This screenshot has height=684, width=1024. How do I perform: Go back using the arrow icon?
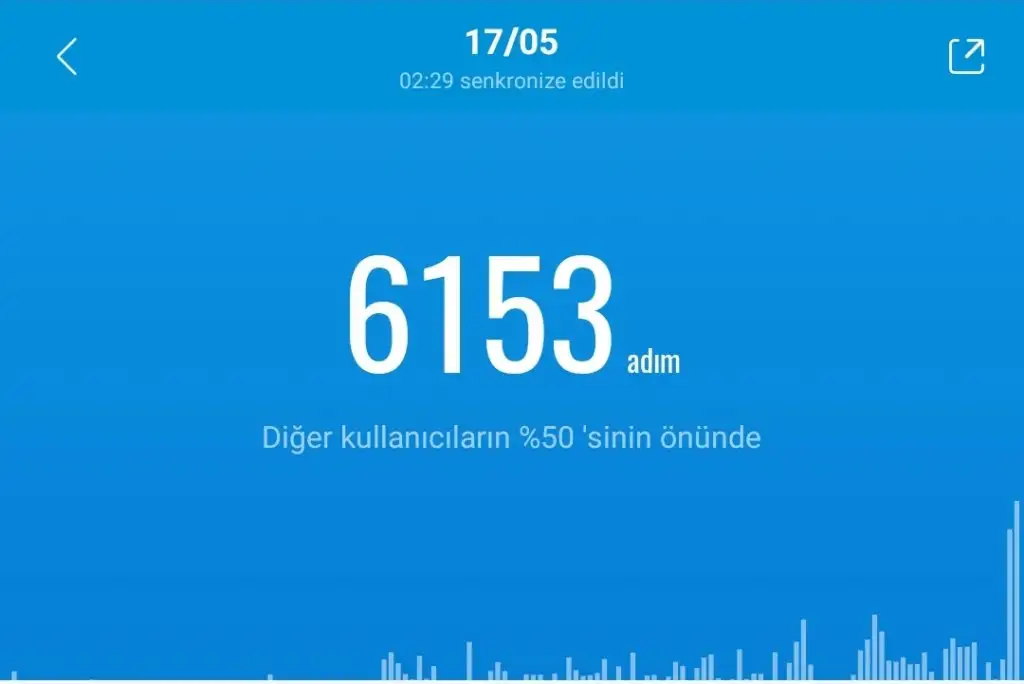(66, 57)
